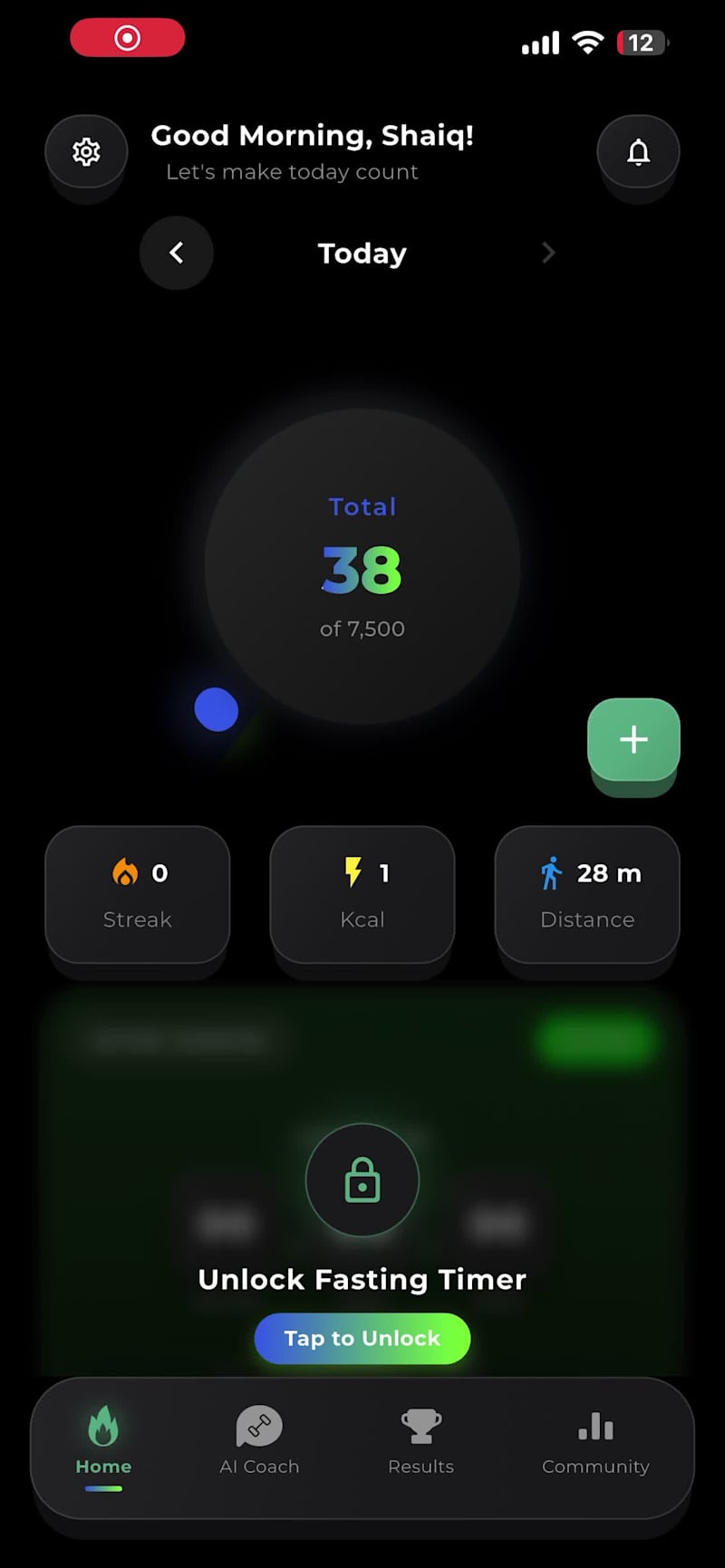
Task: Open Results via the trophy icon
Action: (420, 1426)
